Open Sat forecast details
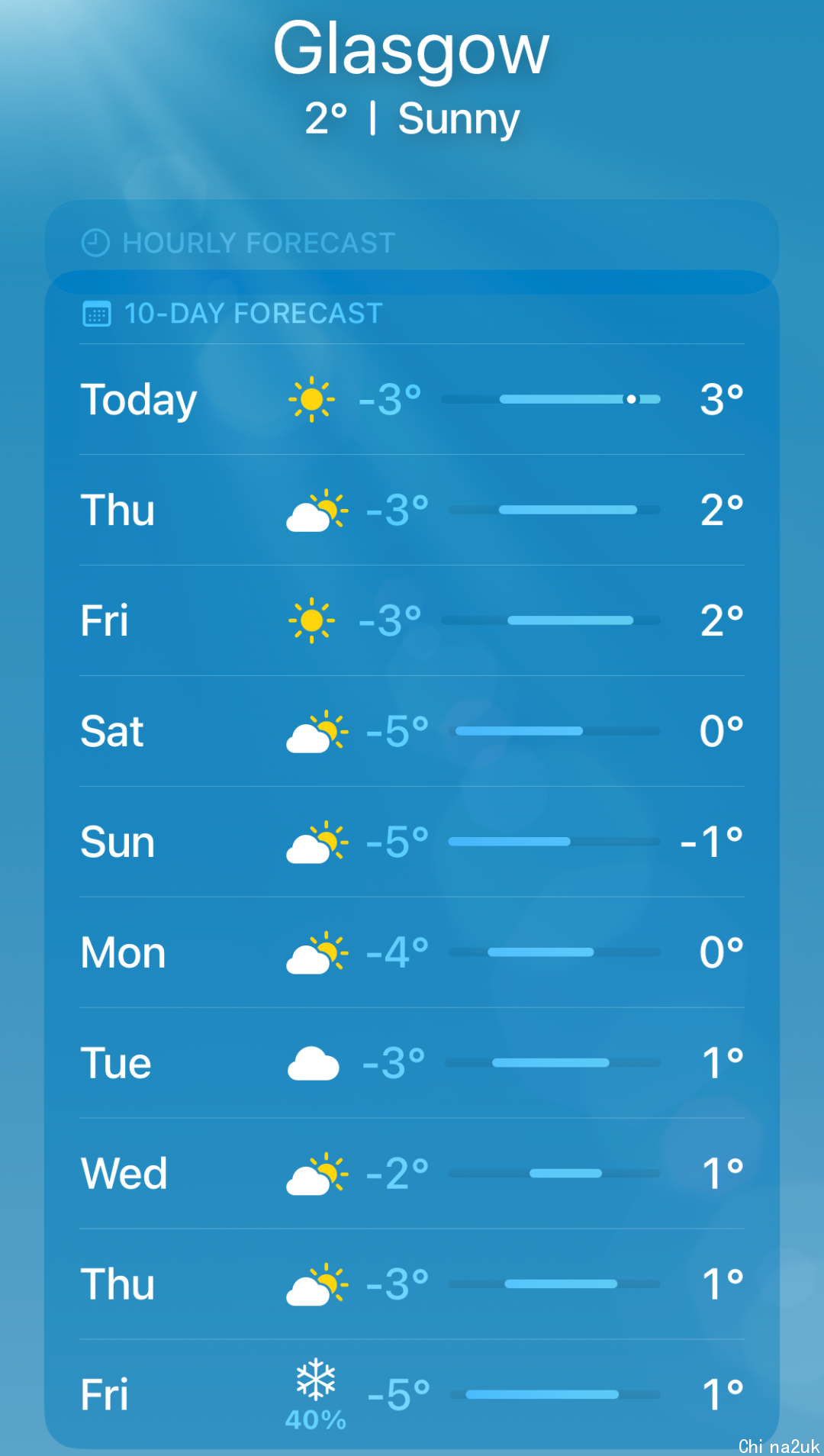The image size is (824, 1456). pos(412,731)
